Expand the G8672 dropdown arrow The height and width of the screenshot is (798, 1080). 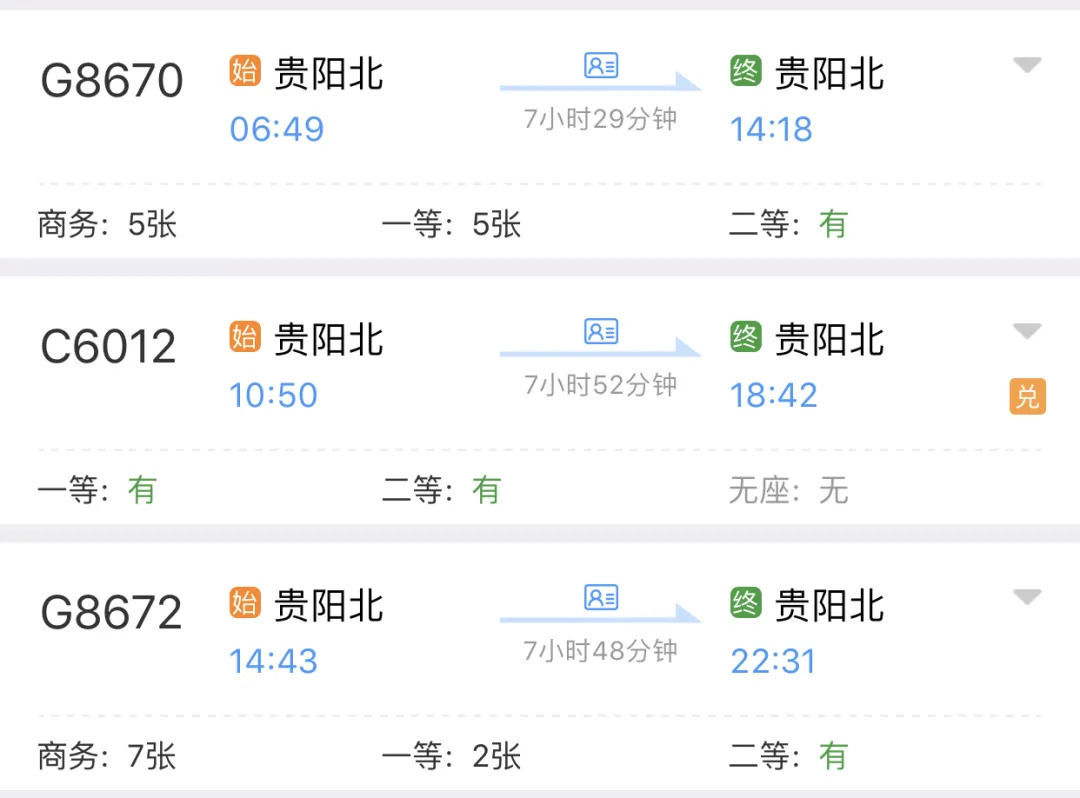pos(1027,598)
